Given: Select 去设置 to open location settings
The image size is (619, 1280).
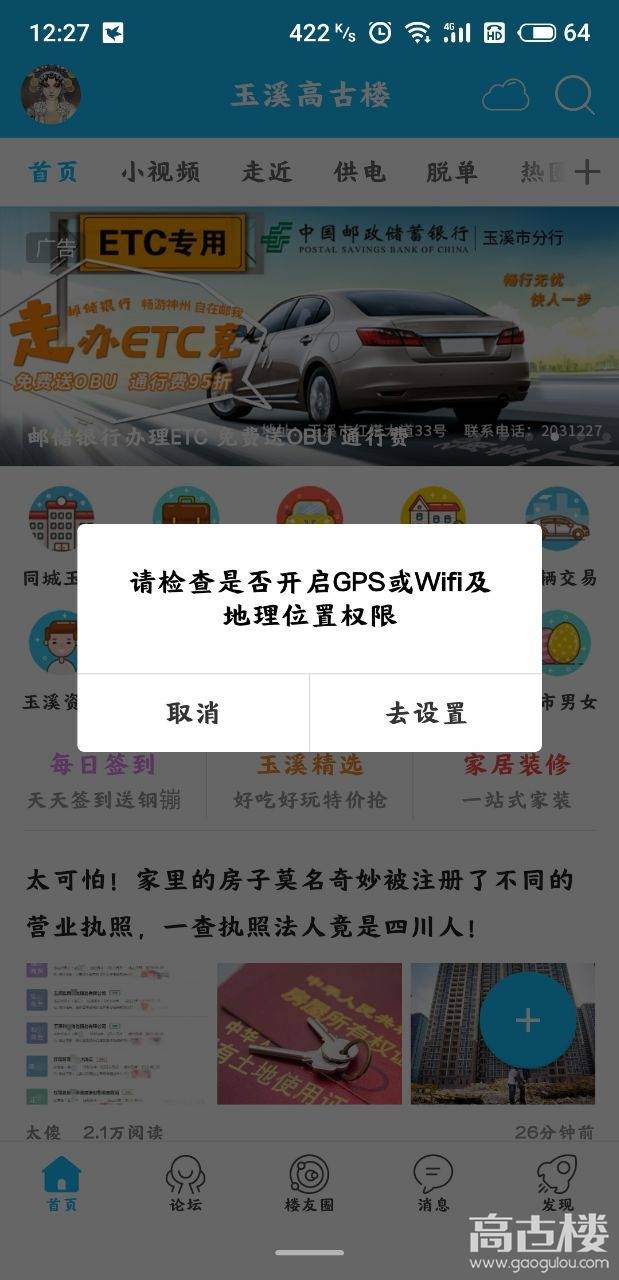Looking at the screenshot, I should click(426, 713).
